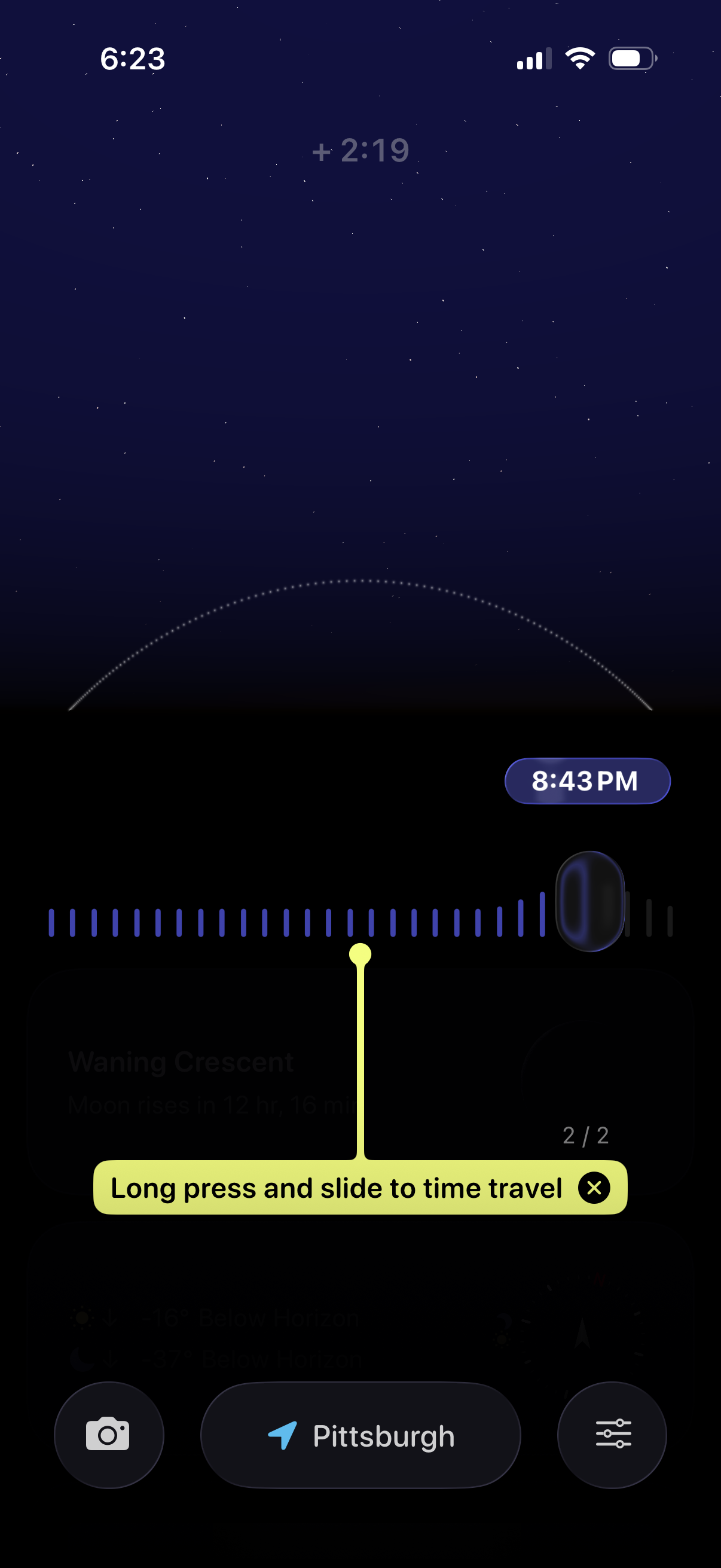This screenshot has height=1568, width=721.
Task: Tap the moon's downward arrow indicator
Action: 110,1359
